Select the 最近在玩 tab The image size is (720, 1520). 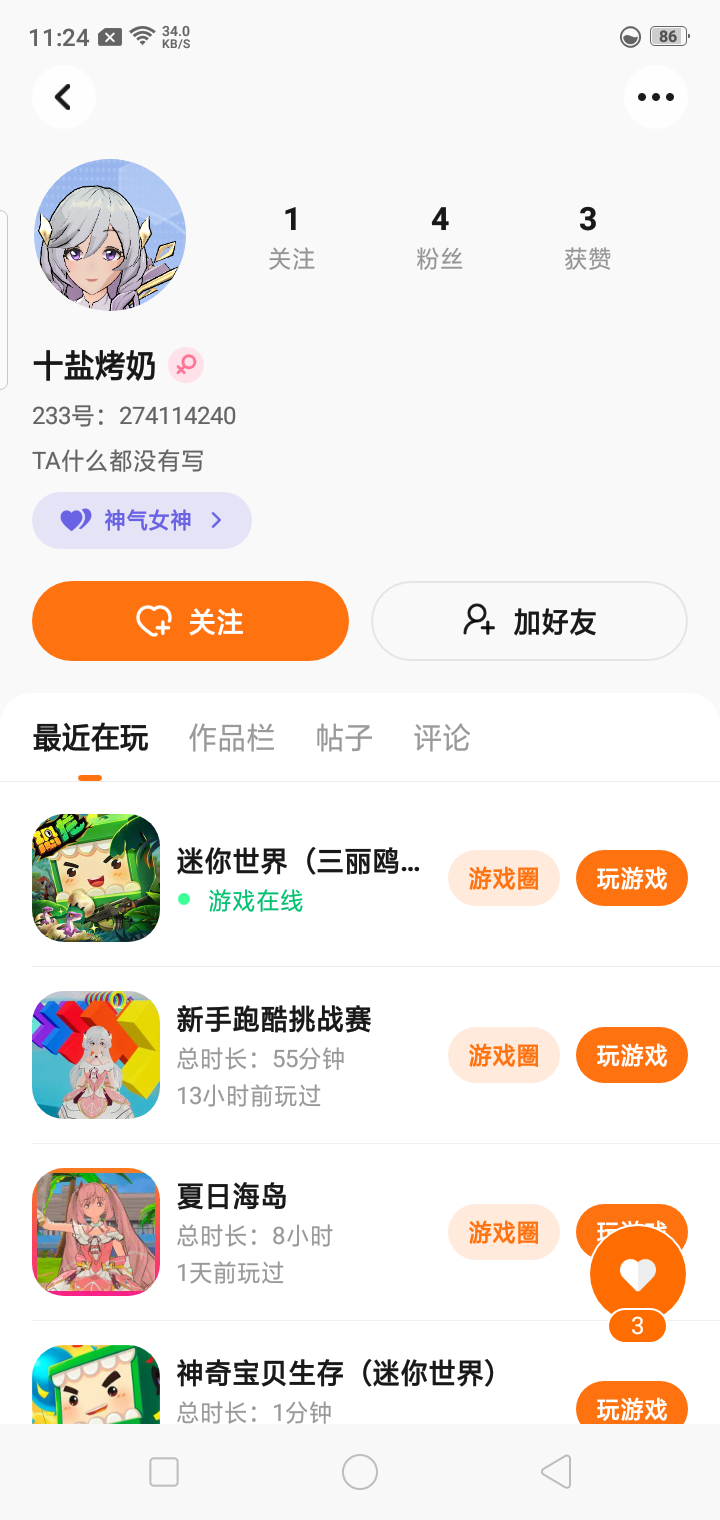click(90, 738)
